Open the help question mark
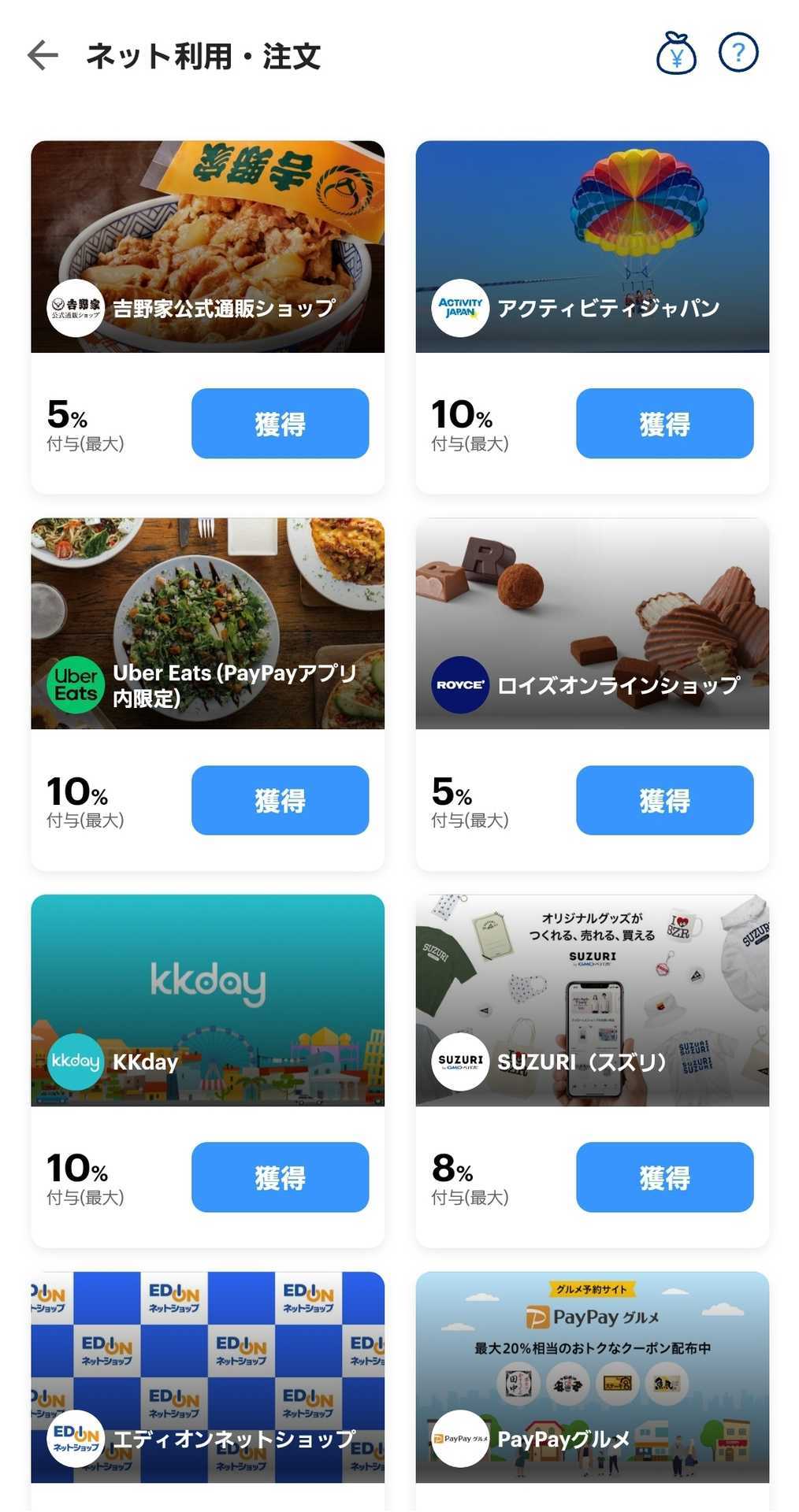 coord(738,54)
